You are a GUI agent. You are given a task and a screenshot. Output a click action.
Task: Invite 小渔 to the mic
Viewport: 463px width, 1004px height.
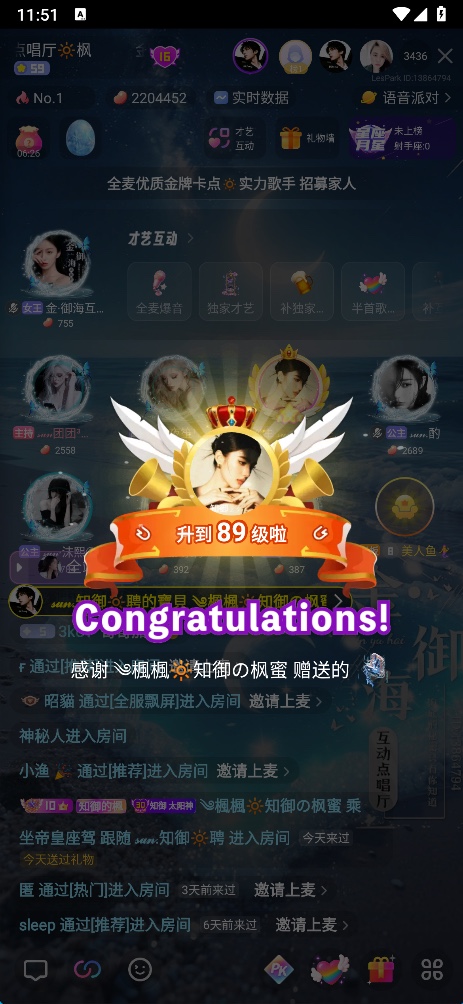click(x=253, y=771)
